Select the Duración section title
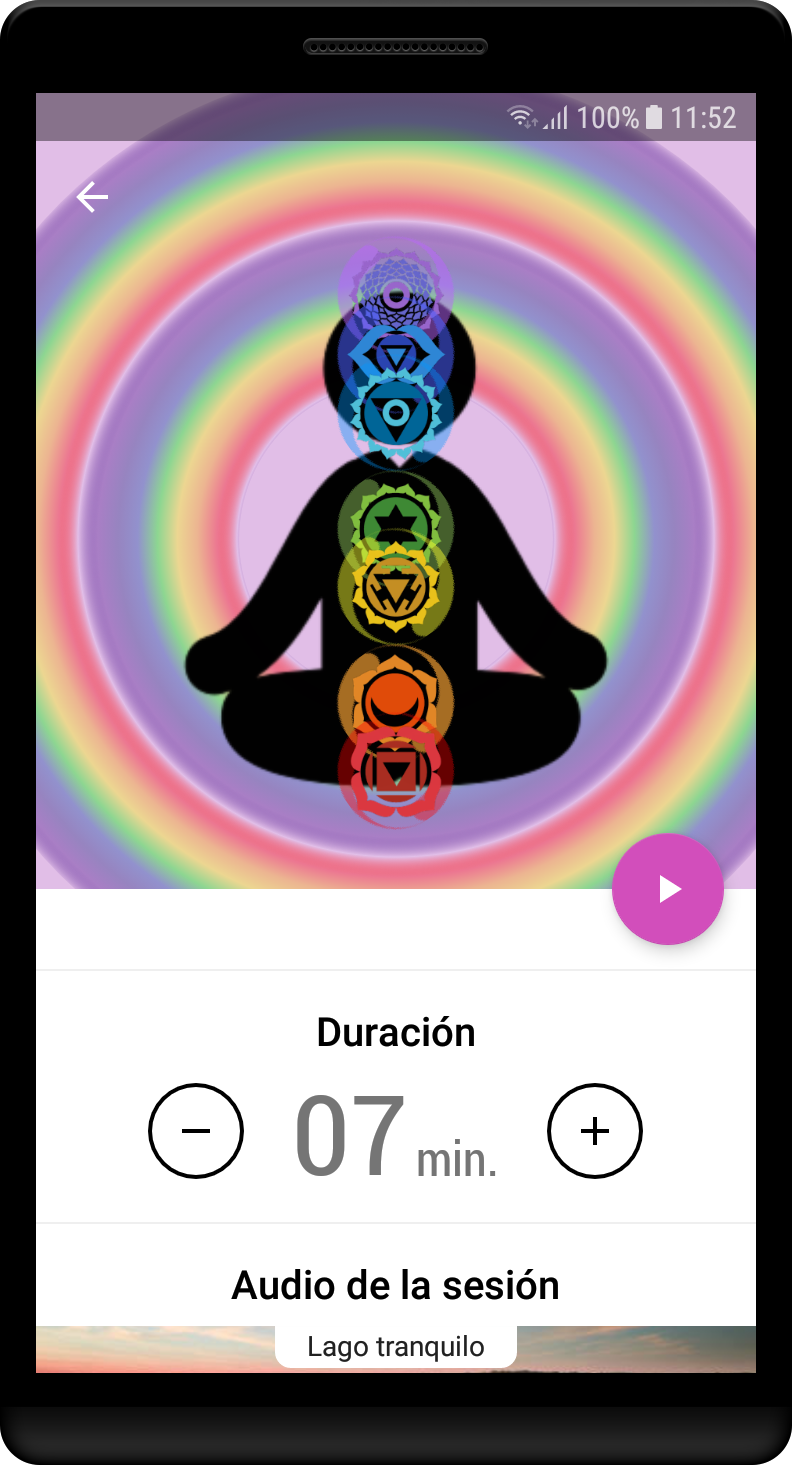This screenshot has width=792, height=1465. pos(396,1032)
